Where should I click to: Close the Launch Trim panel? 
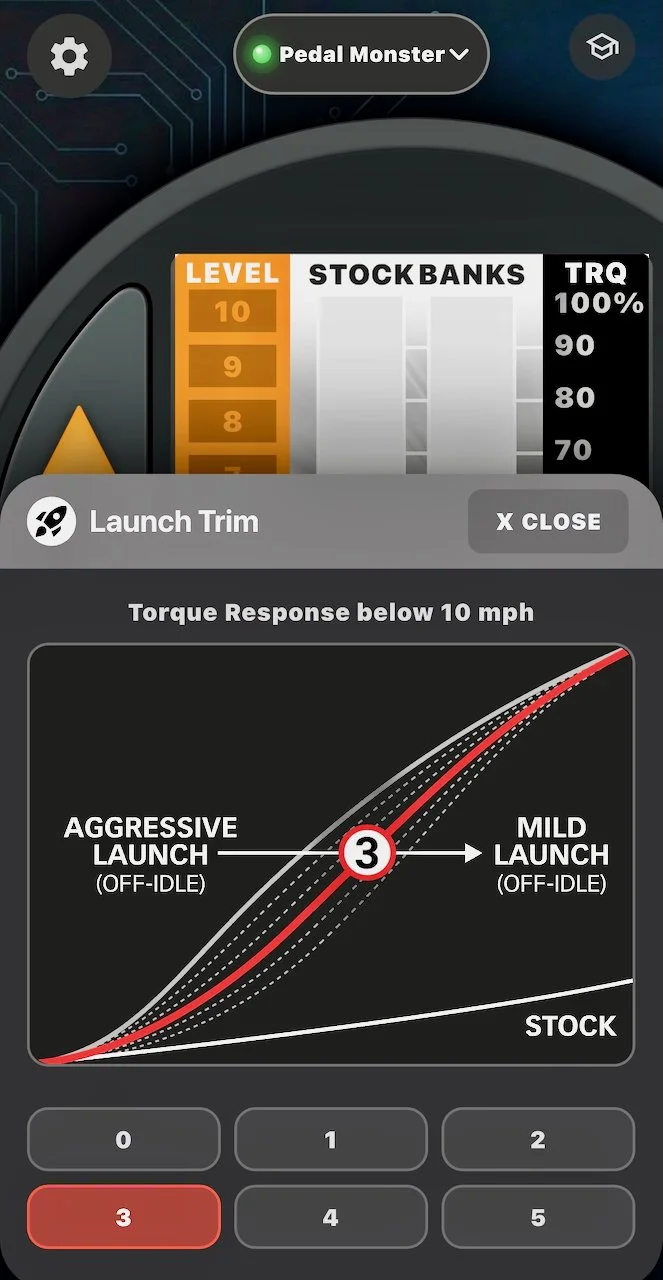tap(548, 521)
